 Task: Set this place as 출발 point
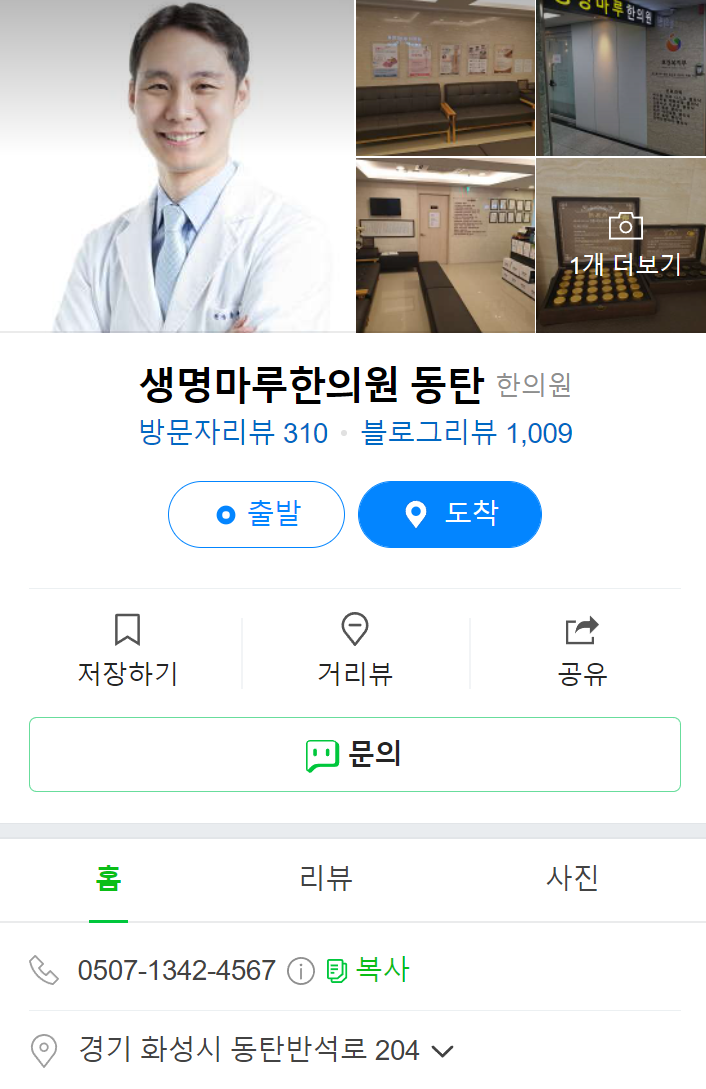tap(256, 515)
